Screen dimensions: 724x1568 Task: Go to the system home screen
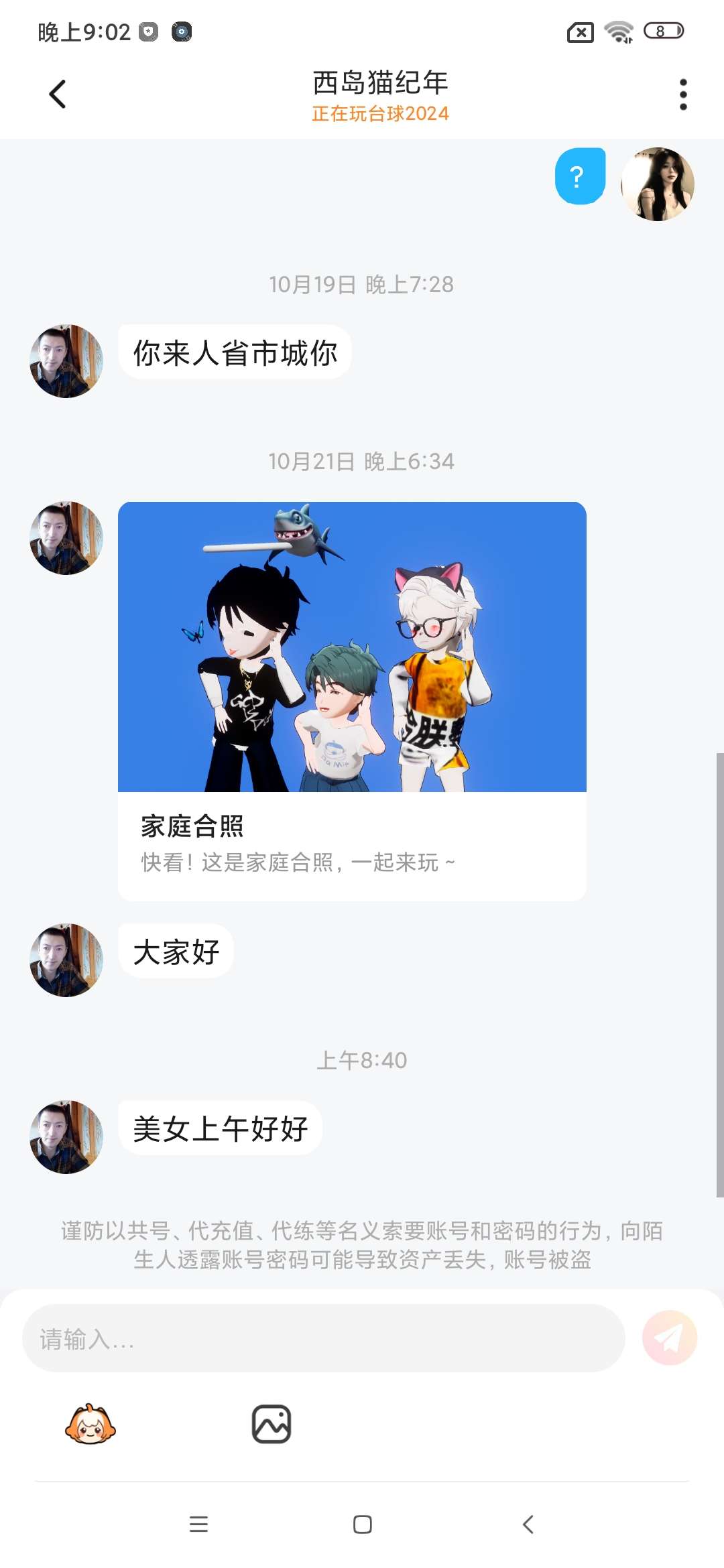362,1524
